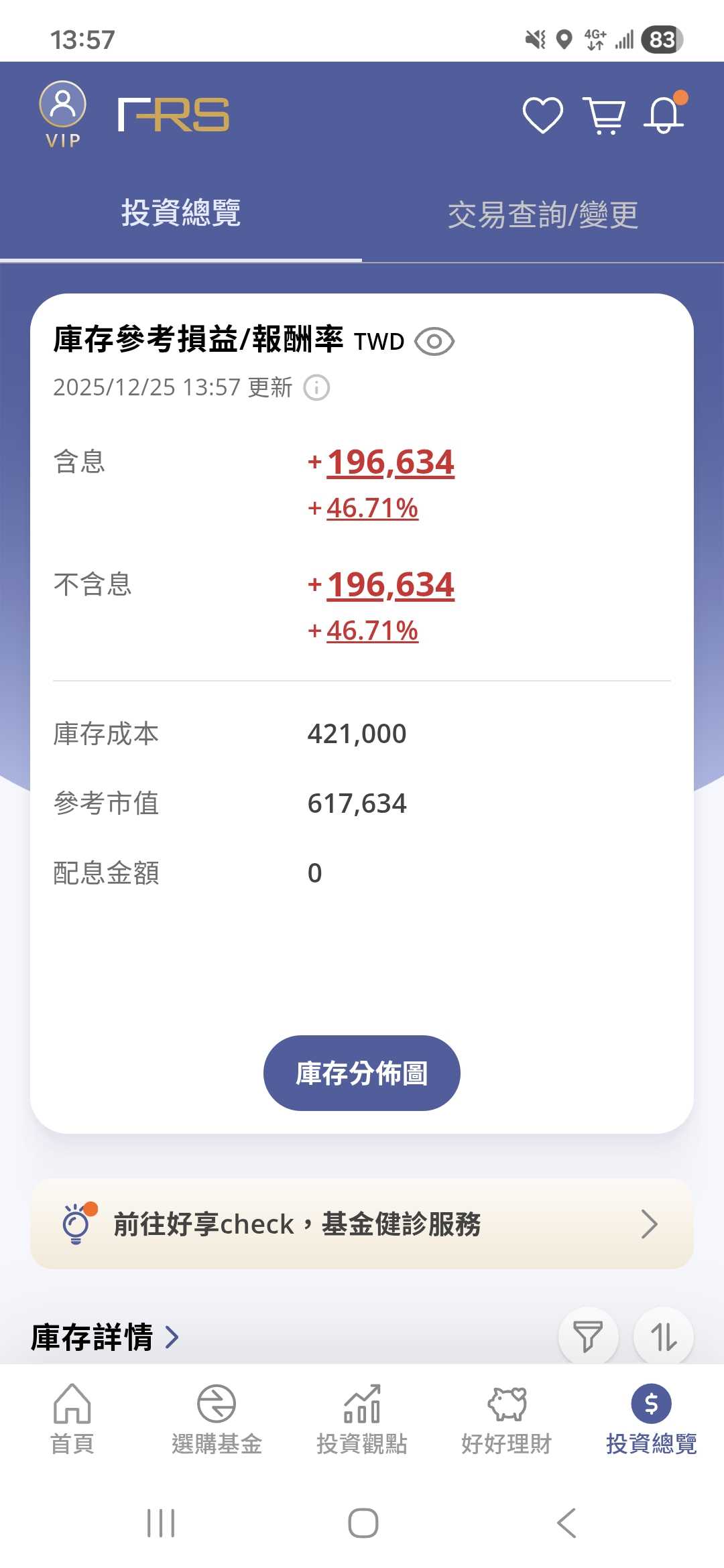Open notifications via bell icon
The image size is (724, 1568).
pos(664,115)
